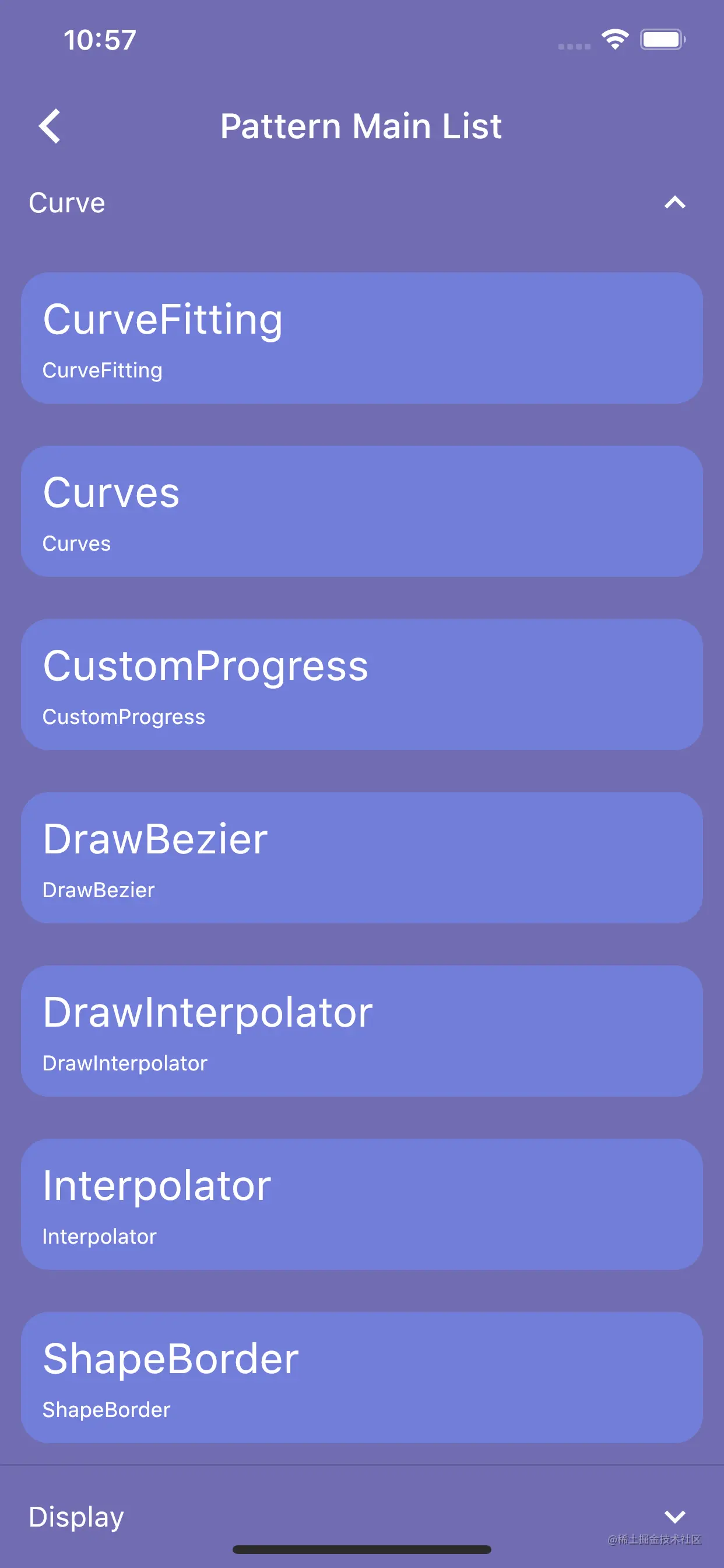Open the DrawInterpolator card
Screen dimensions: 724x1568
tap(361, 1031)
